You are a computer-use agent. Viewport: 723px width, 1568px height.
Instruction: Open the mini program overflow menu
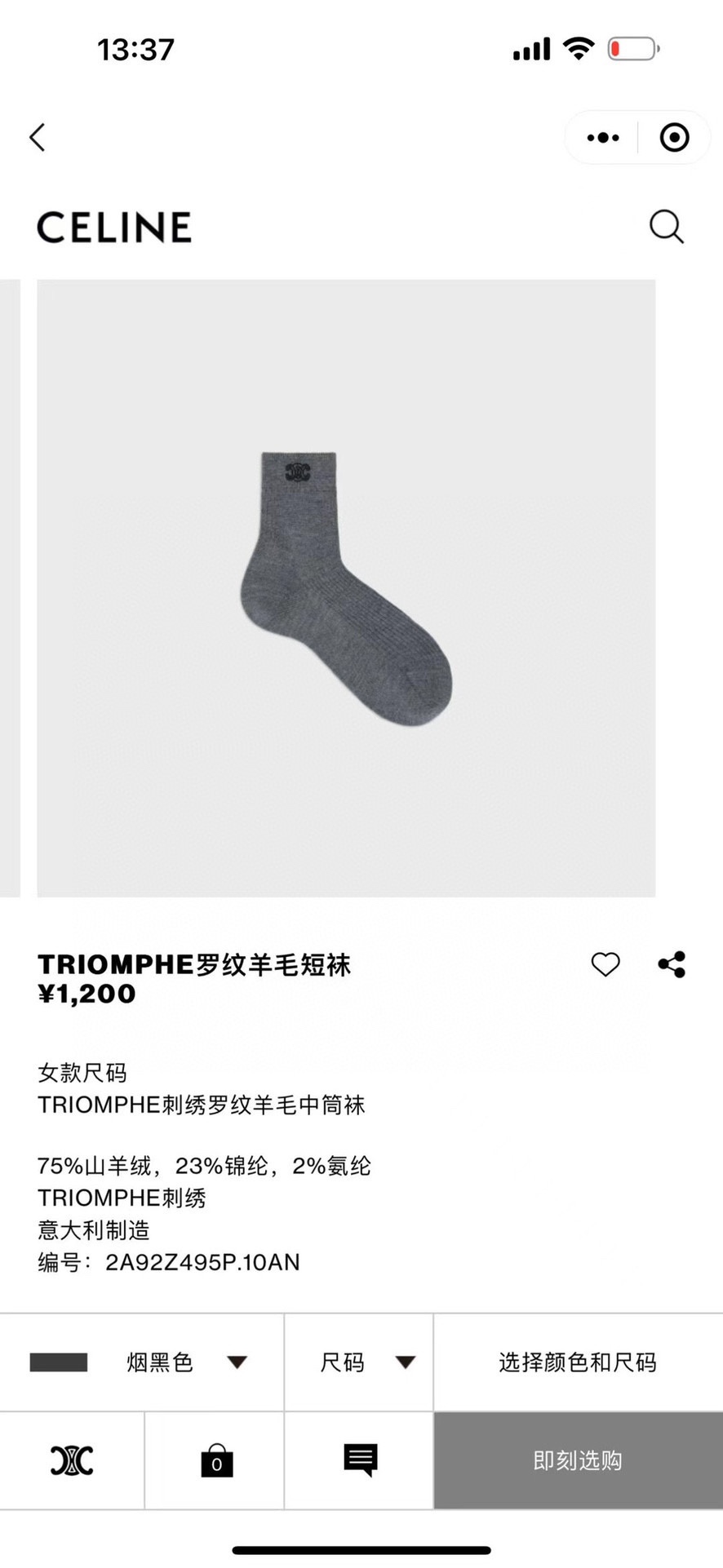[x=603, y=138]
